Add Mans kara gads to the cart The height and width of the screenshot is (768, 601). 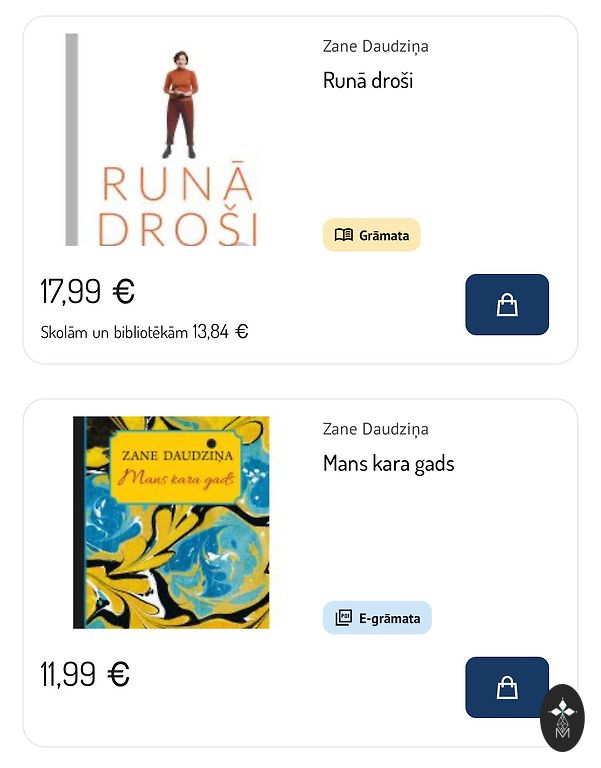507,687
